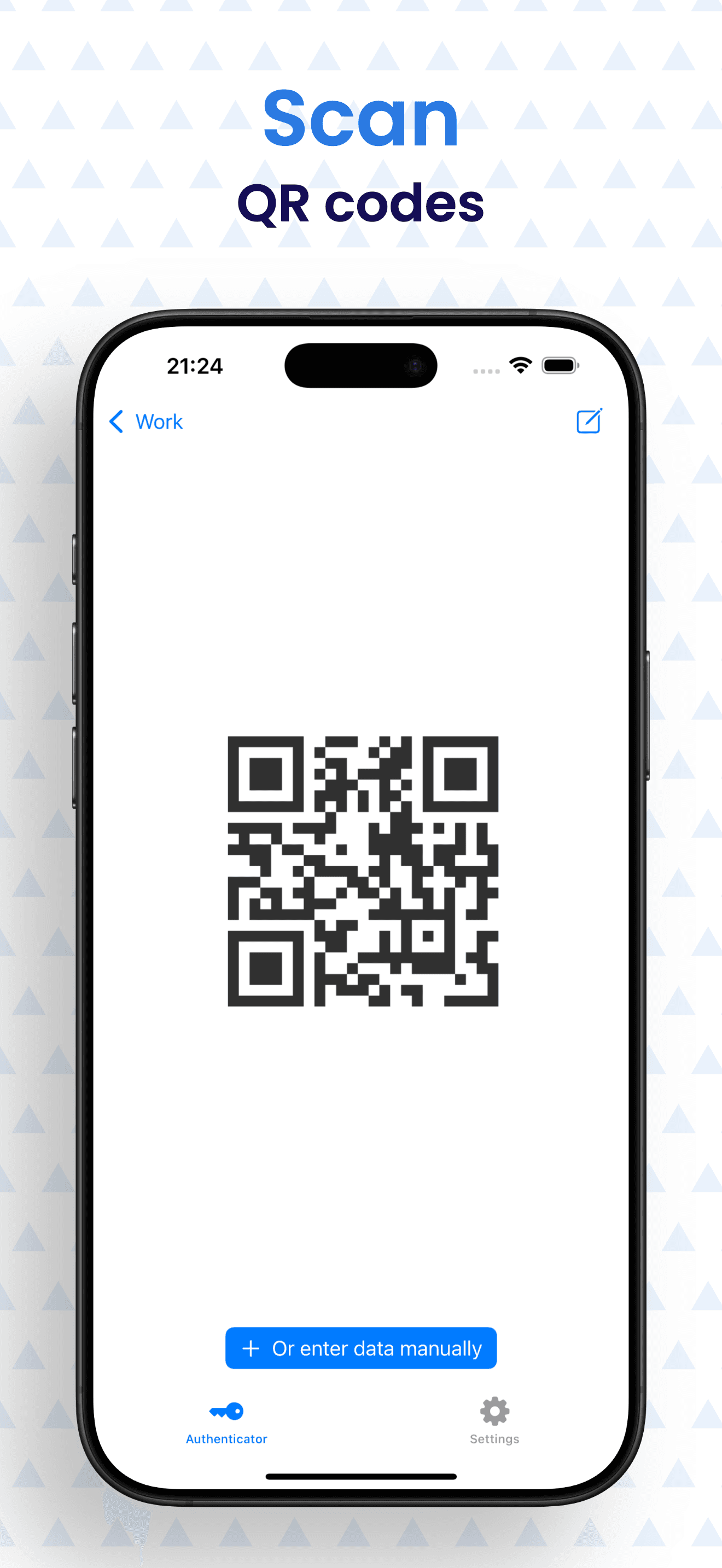Click the battery indicator in status bar
Viewport: 722px width, 1568px height.
[x=560, y=365]
